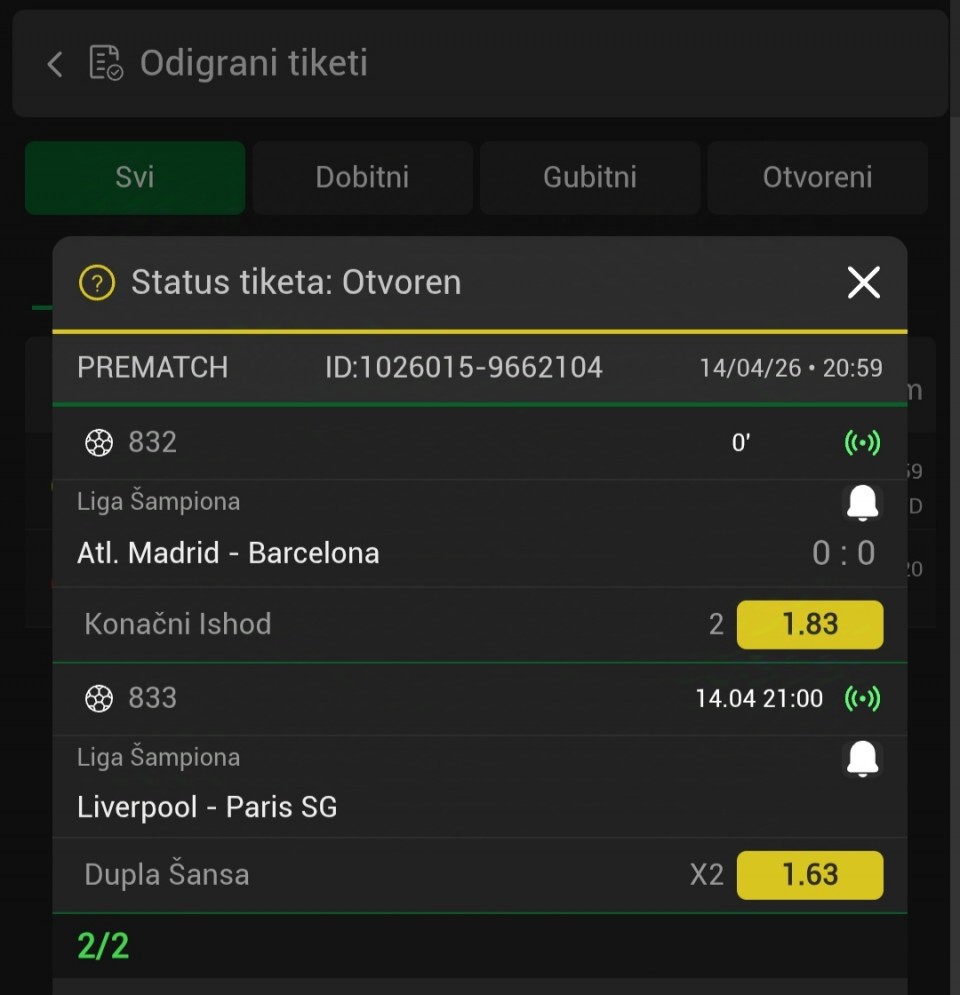Open live tracker for match 832
960x995 pixels.
click(x=862, y=443)
